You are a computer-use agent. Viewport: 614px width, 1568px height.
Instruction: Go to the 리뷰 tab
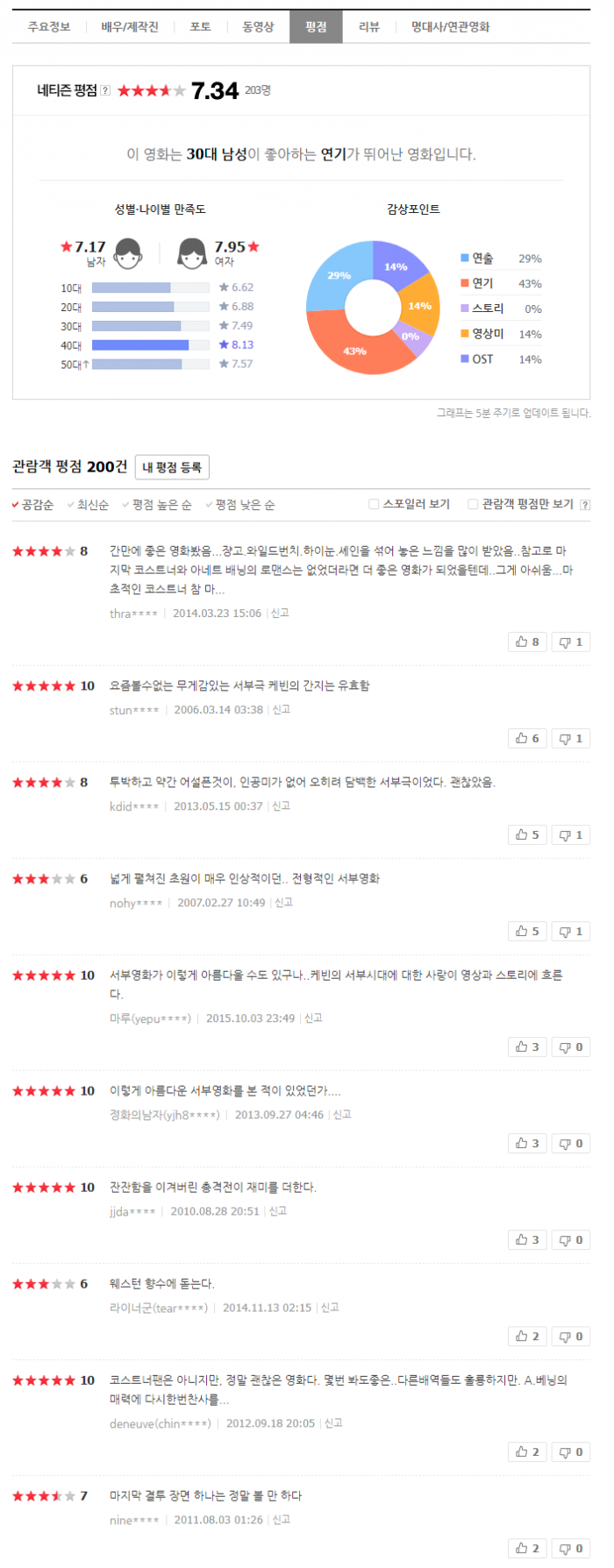(x=369, y=27)
